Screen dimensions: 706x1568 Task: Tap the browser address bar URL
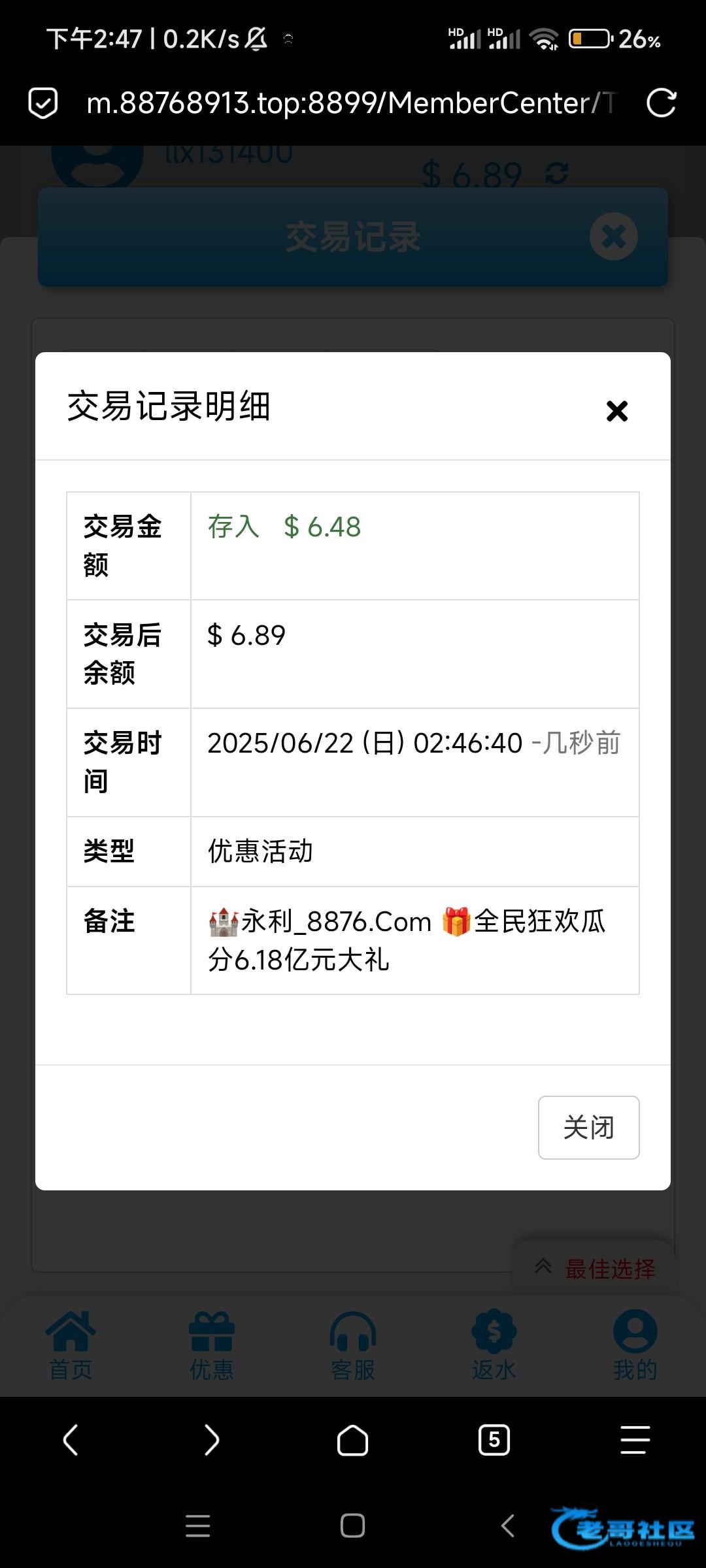[351, 103]
